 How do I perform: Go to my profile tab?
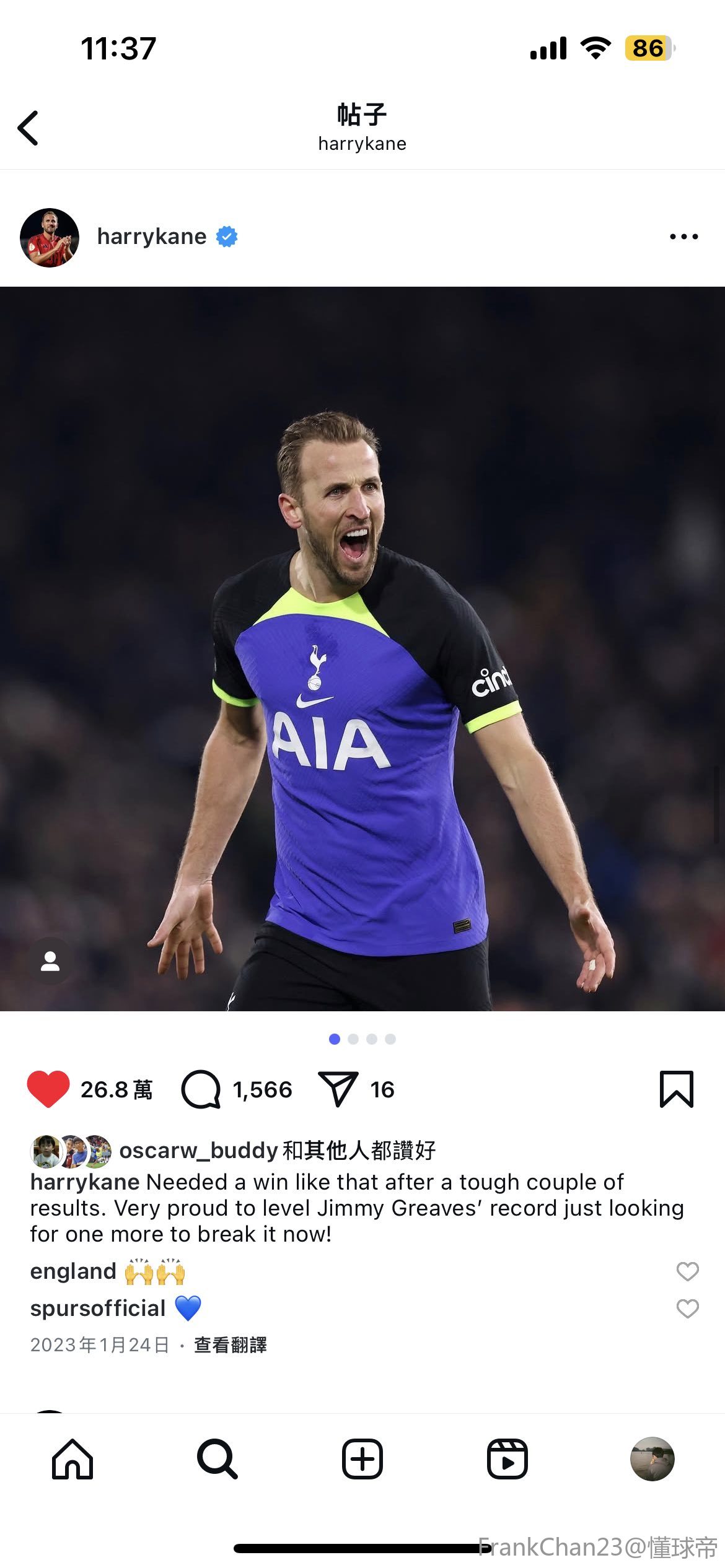tap(652, 1458)
